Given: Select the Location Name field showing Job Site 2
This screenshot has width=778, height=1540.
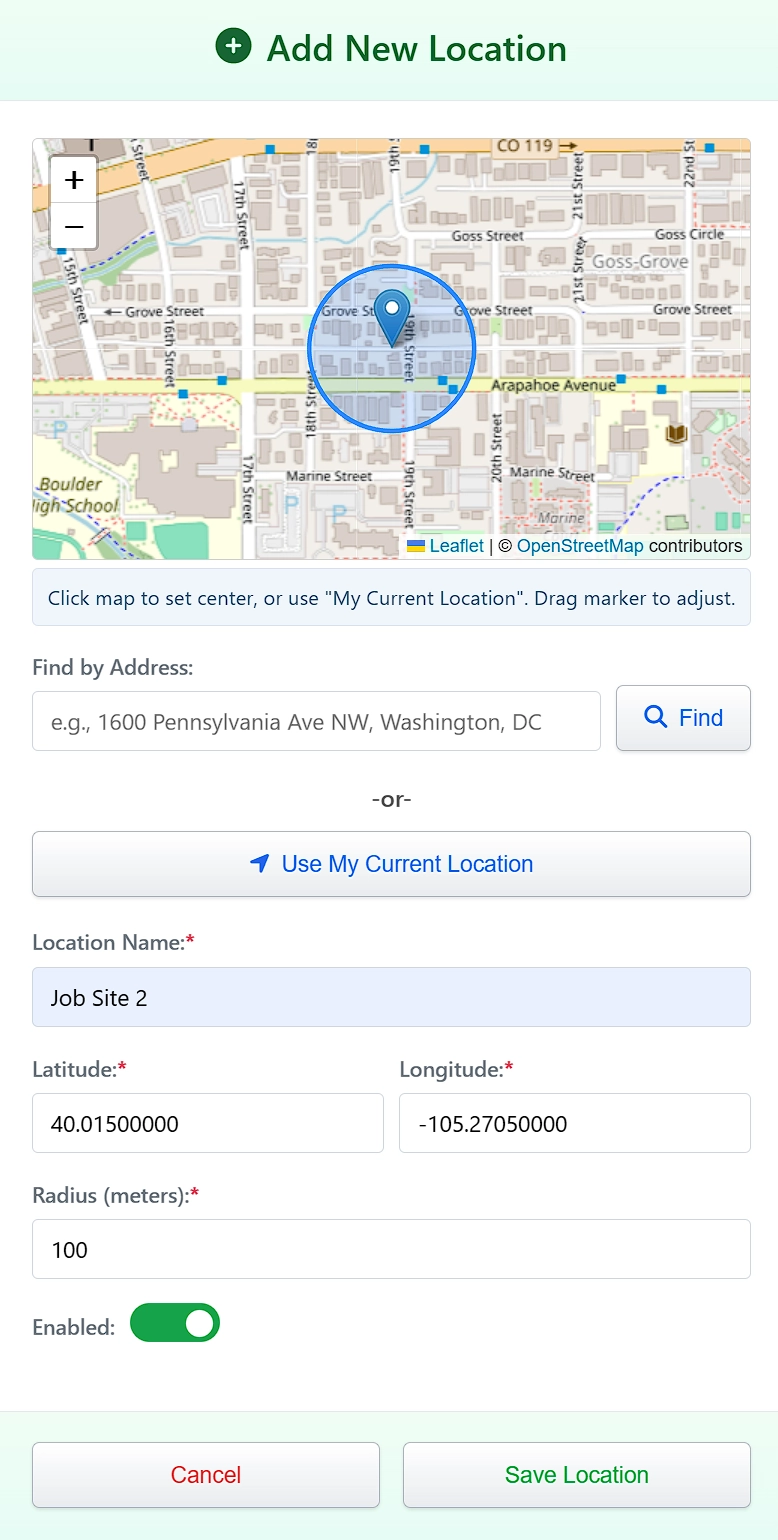Looking at the screenshot, I should (391, 997).
